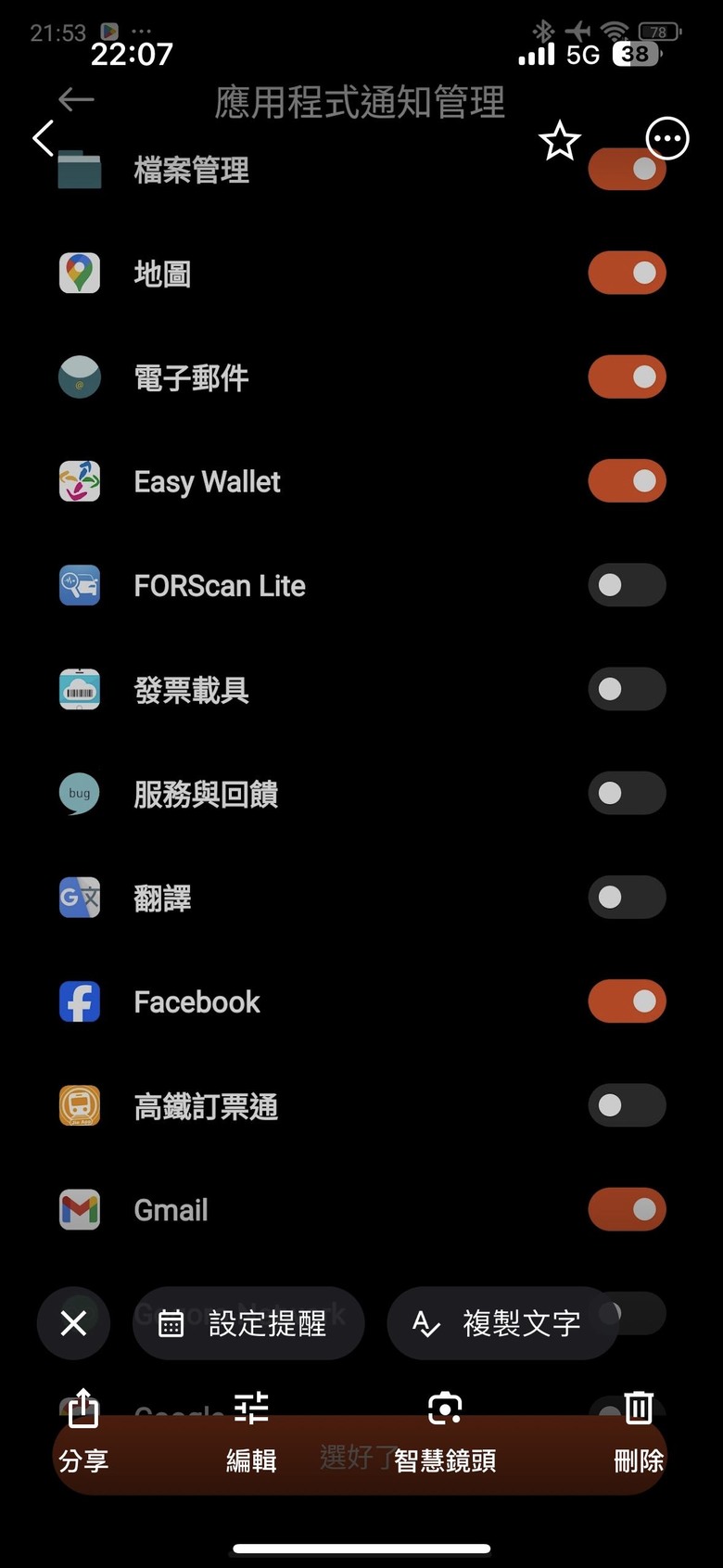Tap 設定提醒 to set a reminder
The height and width of the screenshot is (1568, 723).
[247, 1323]
